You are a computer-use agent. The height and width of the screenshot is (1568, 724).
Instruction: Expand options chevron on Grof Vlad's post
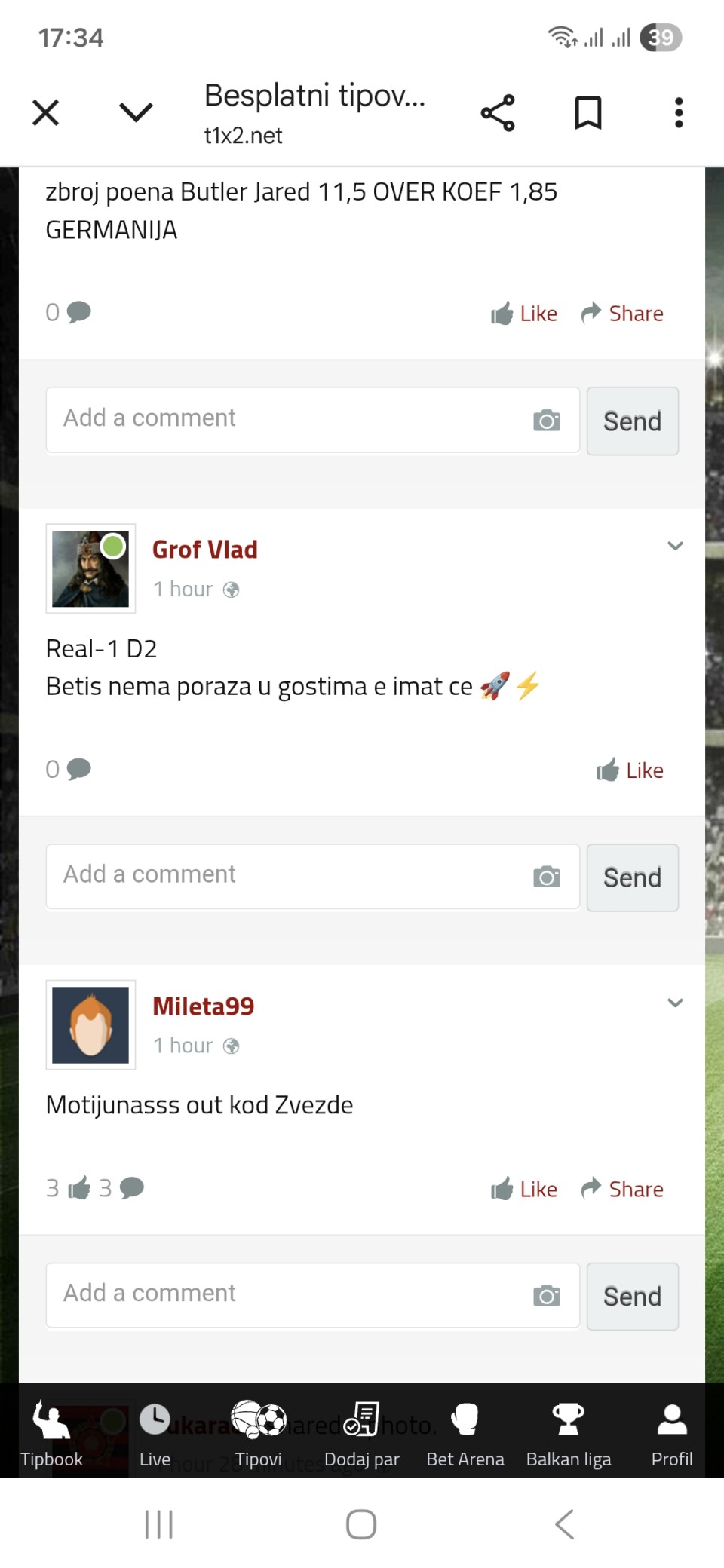point(675,546)
